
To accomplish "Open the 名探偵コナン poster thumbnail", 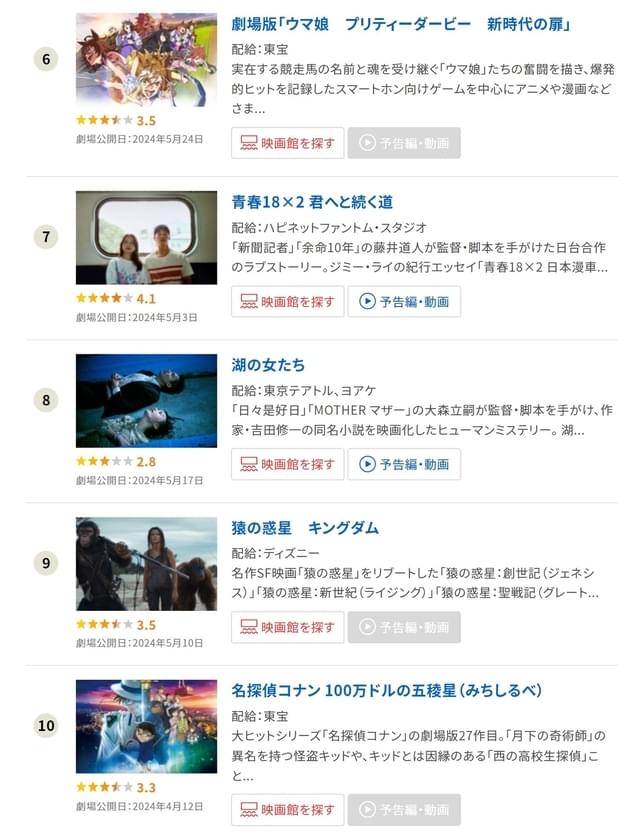I will 146,726.
